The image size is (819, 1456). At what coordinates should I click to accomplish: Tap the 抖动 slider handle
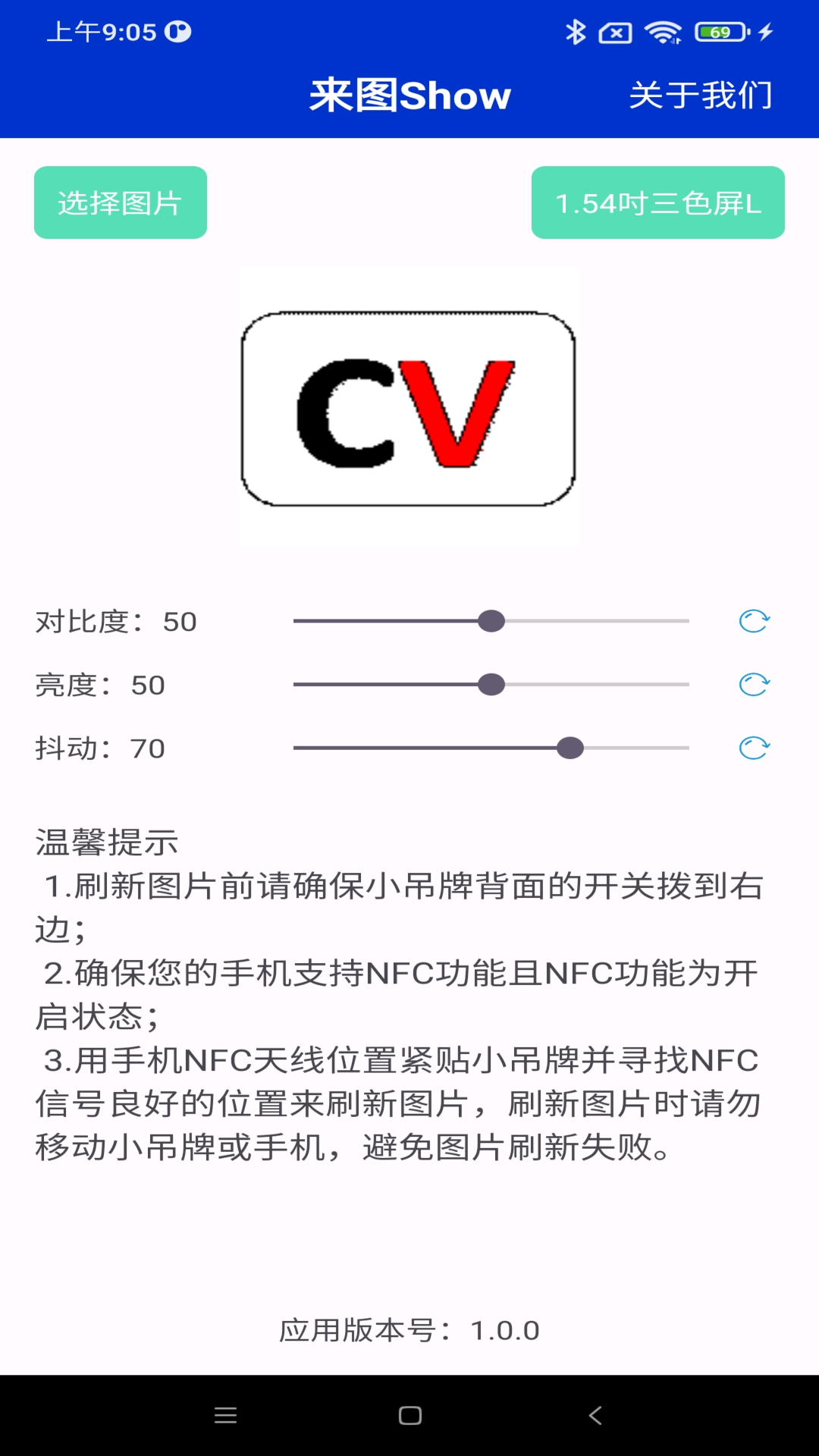point(570,747)
